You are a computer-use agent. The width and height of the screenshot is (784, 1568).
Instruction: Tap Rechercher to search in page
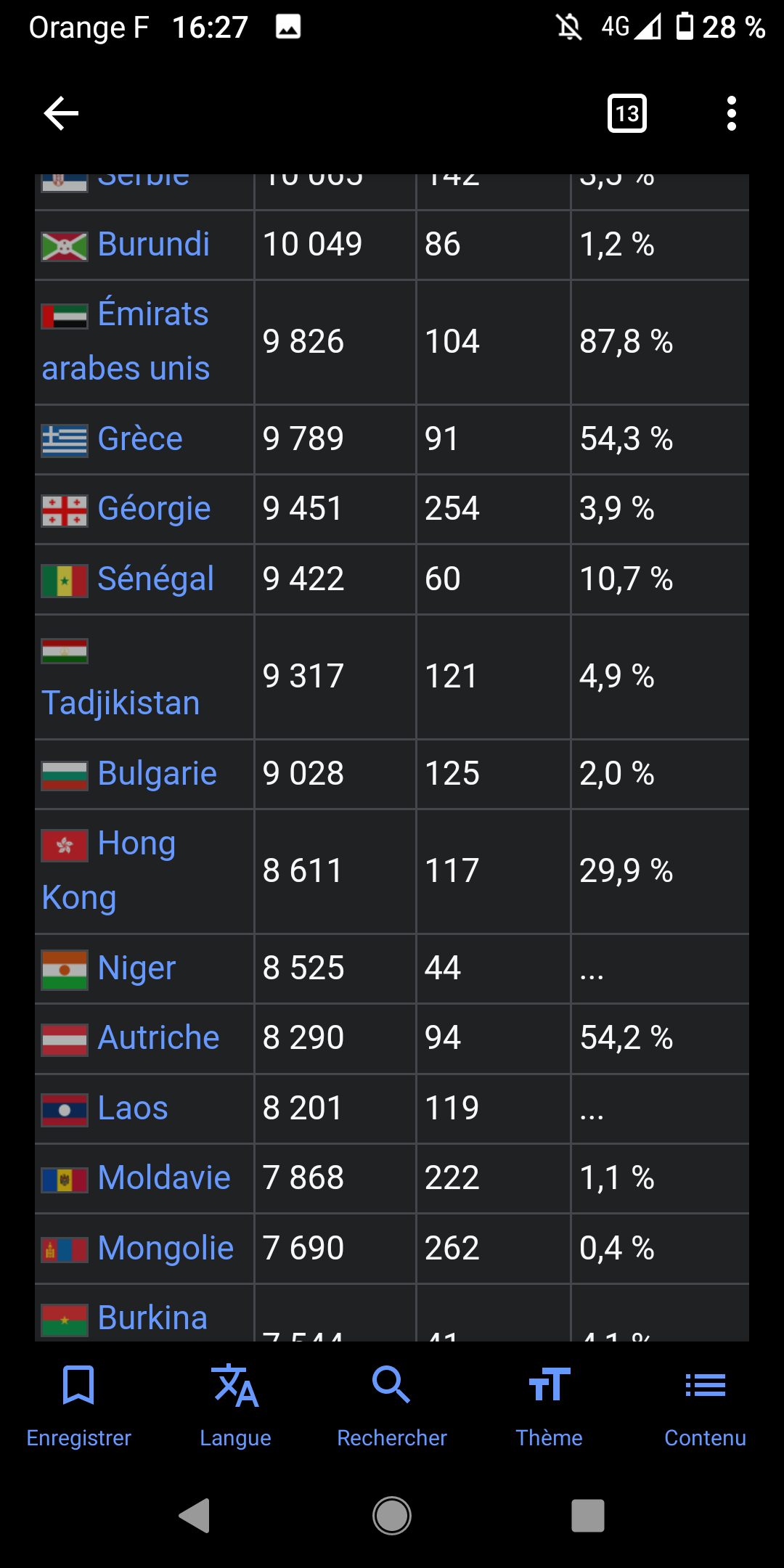392,1407
